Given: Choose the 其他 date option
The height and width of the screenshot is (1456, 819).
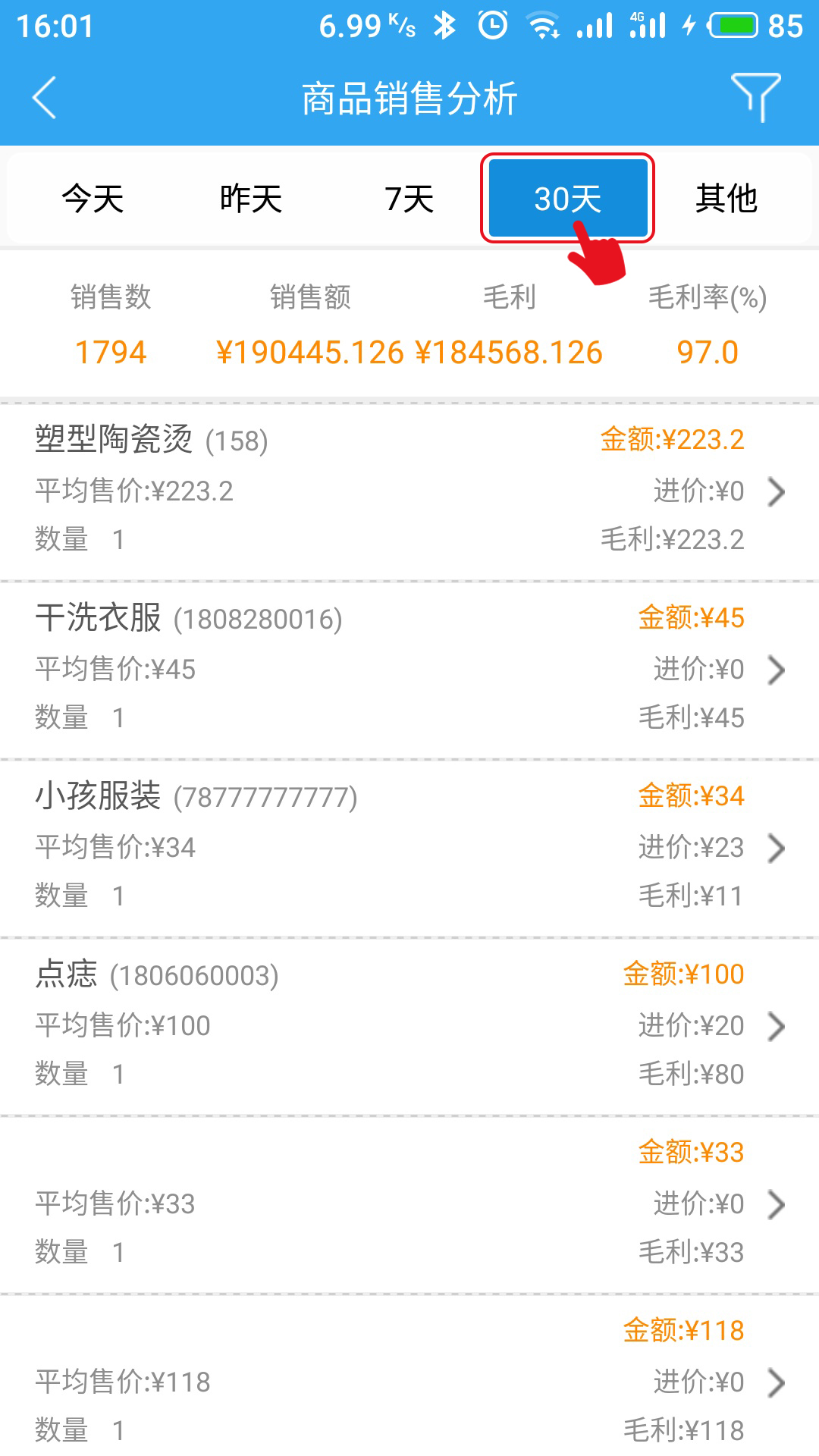Looking at the screenshot, I should [726, 199].
